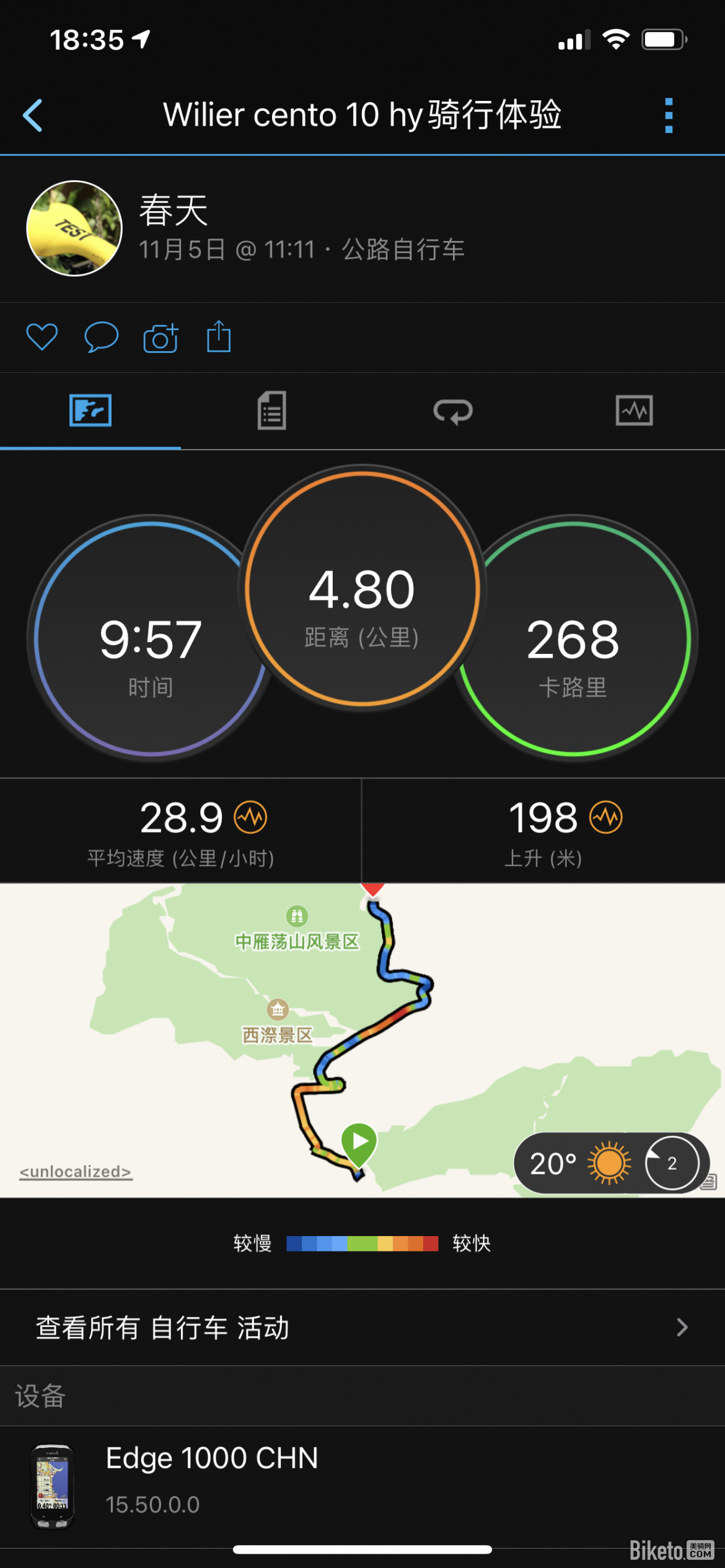Select the overview map tab
This screenshot has width=725, height=1568.
coord(90,411)
